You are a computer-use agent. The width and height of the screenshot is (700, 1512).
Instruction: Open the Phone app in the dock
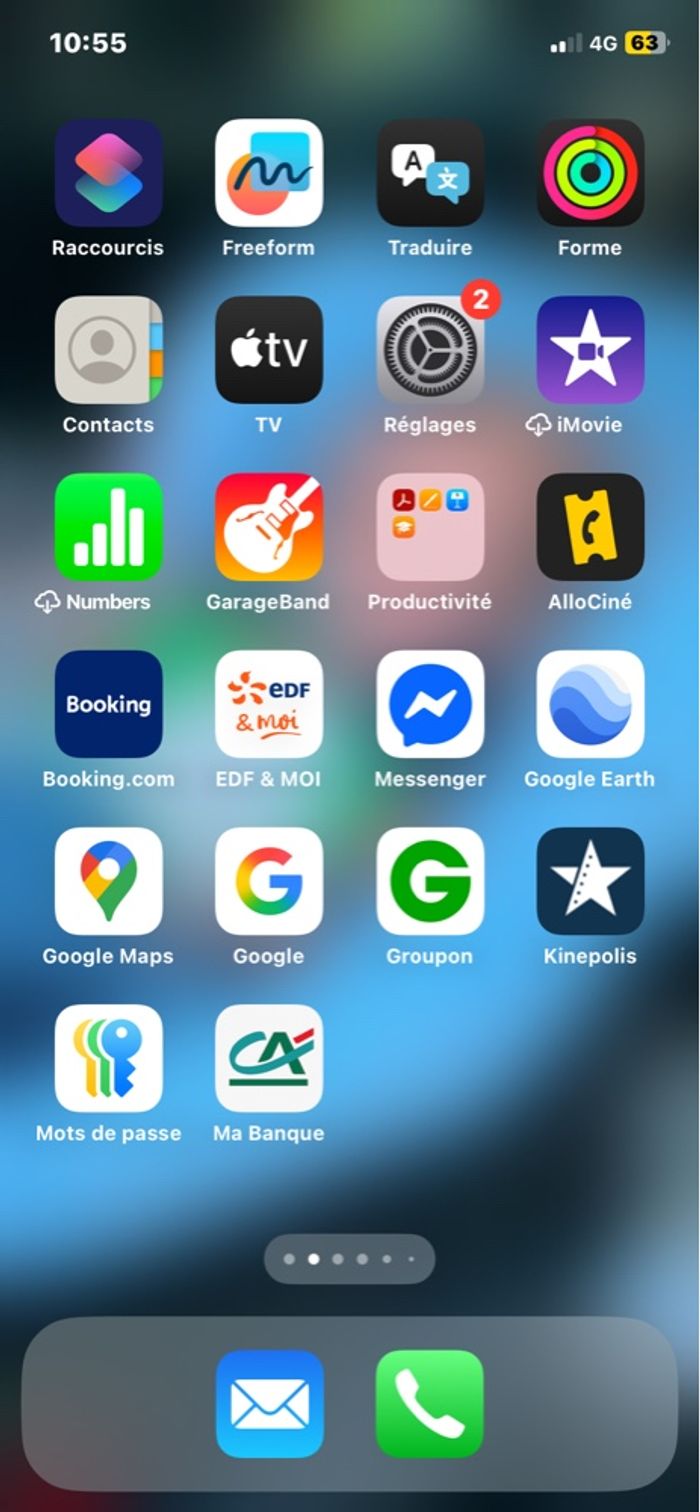tap(429, 1404)
